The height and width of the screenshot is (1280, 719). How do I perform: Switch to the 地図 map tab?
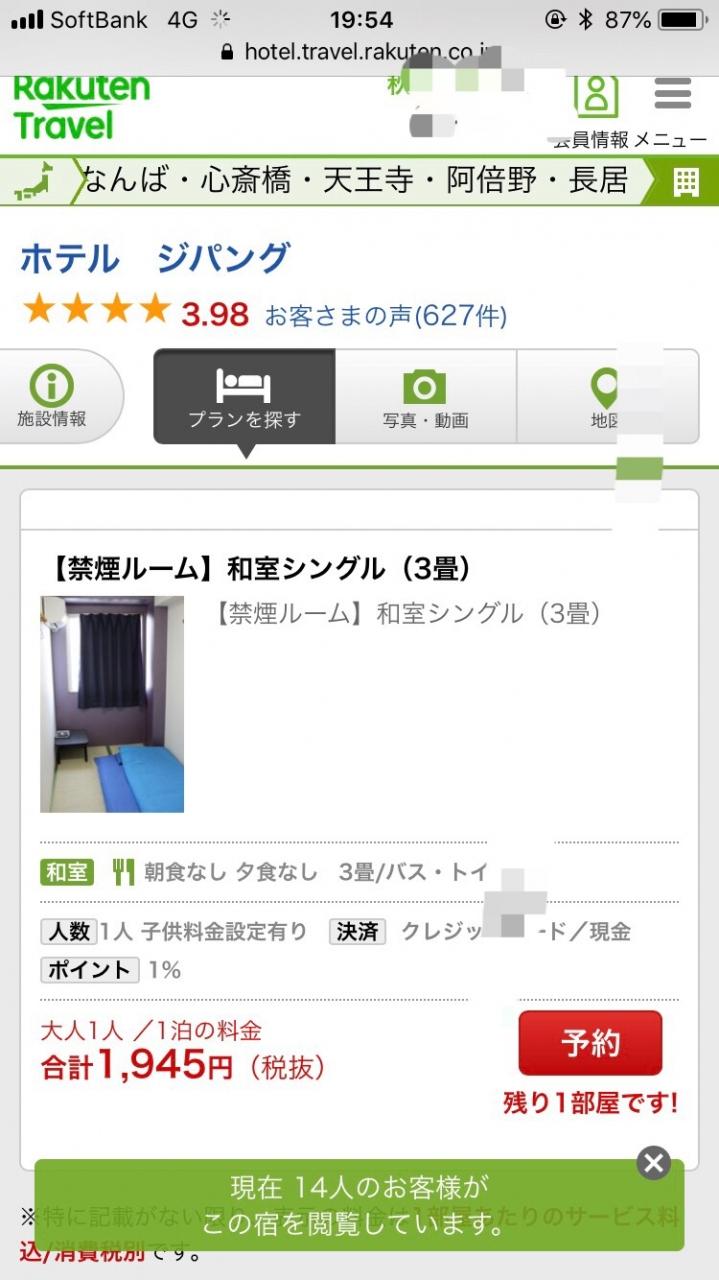608,396
